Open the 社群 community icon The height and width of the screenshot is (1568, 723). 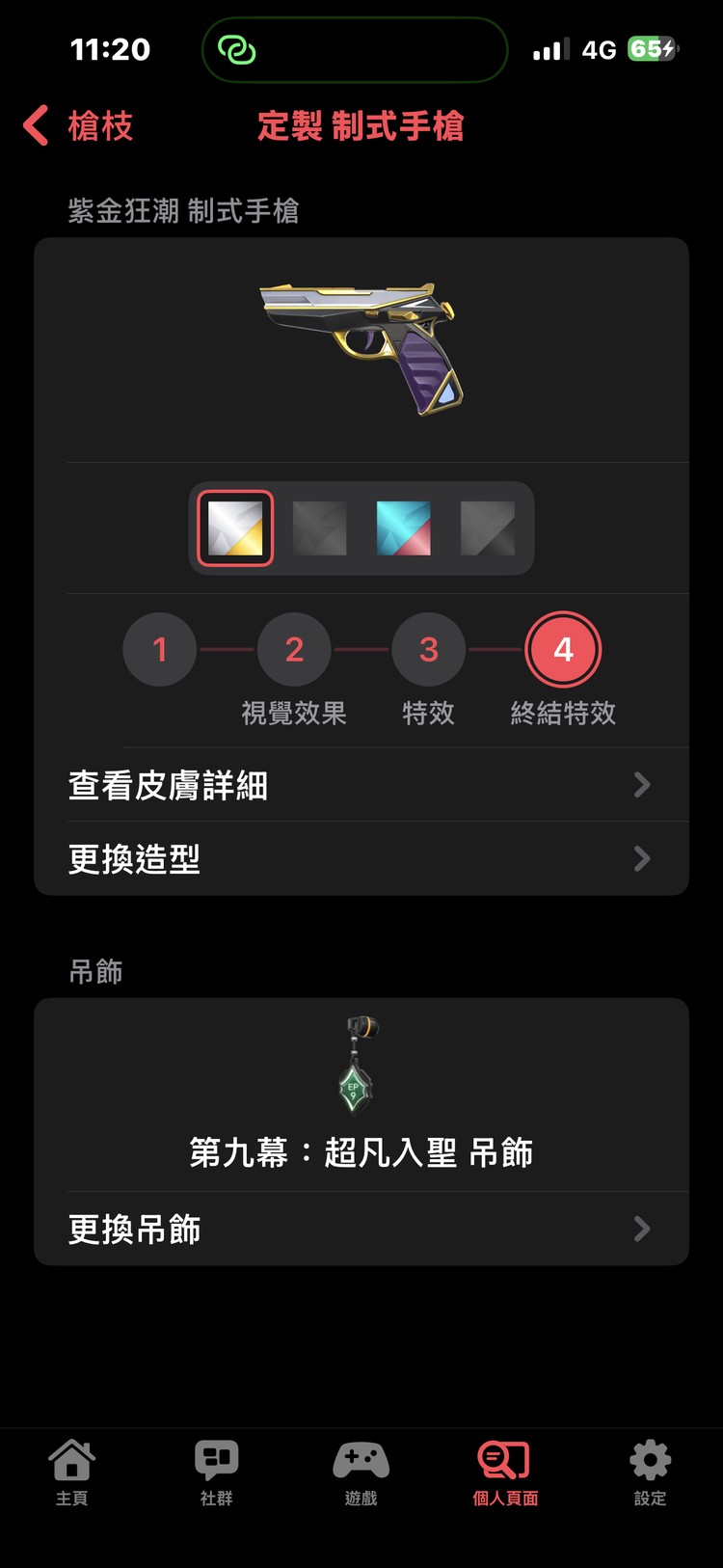(216, 1461)
